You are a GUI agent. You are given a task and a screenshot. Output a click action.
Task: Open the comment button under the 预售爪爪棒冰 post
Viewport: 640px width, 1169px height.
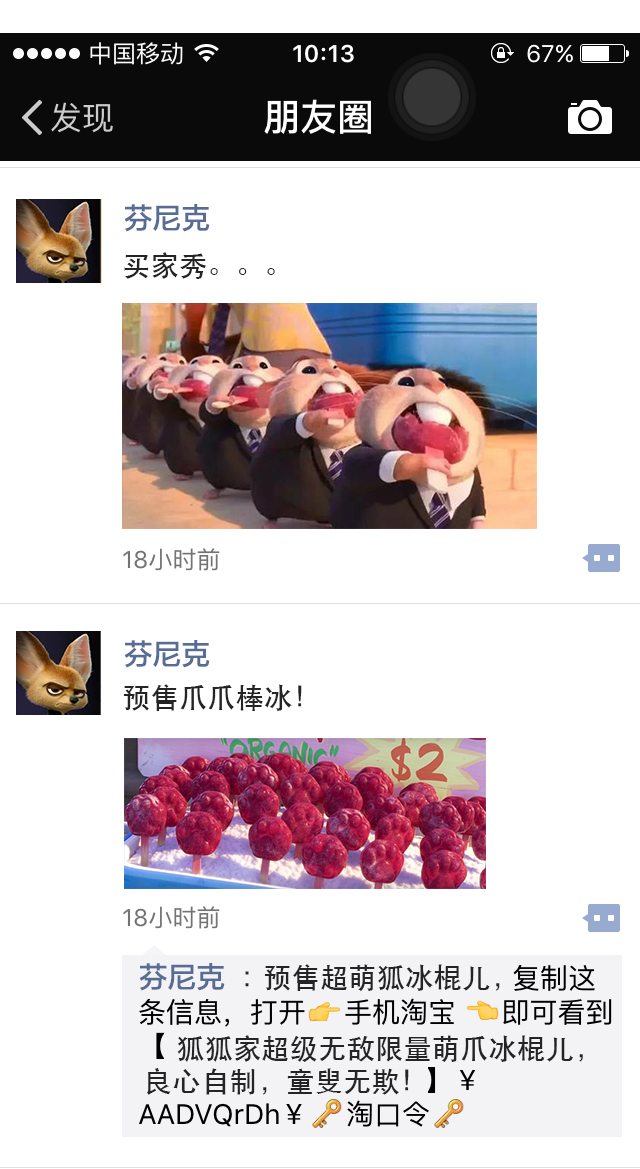pyautogui.click(x=602, y=917)
